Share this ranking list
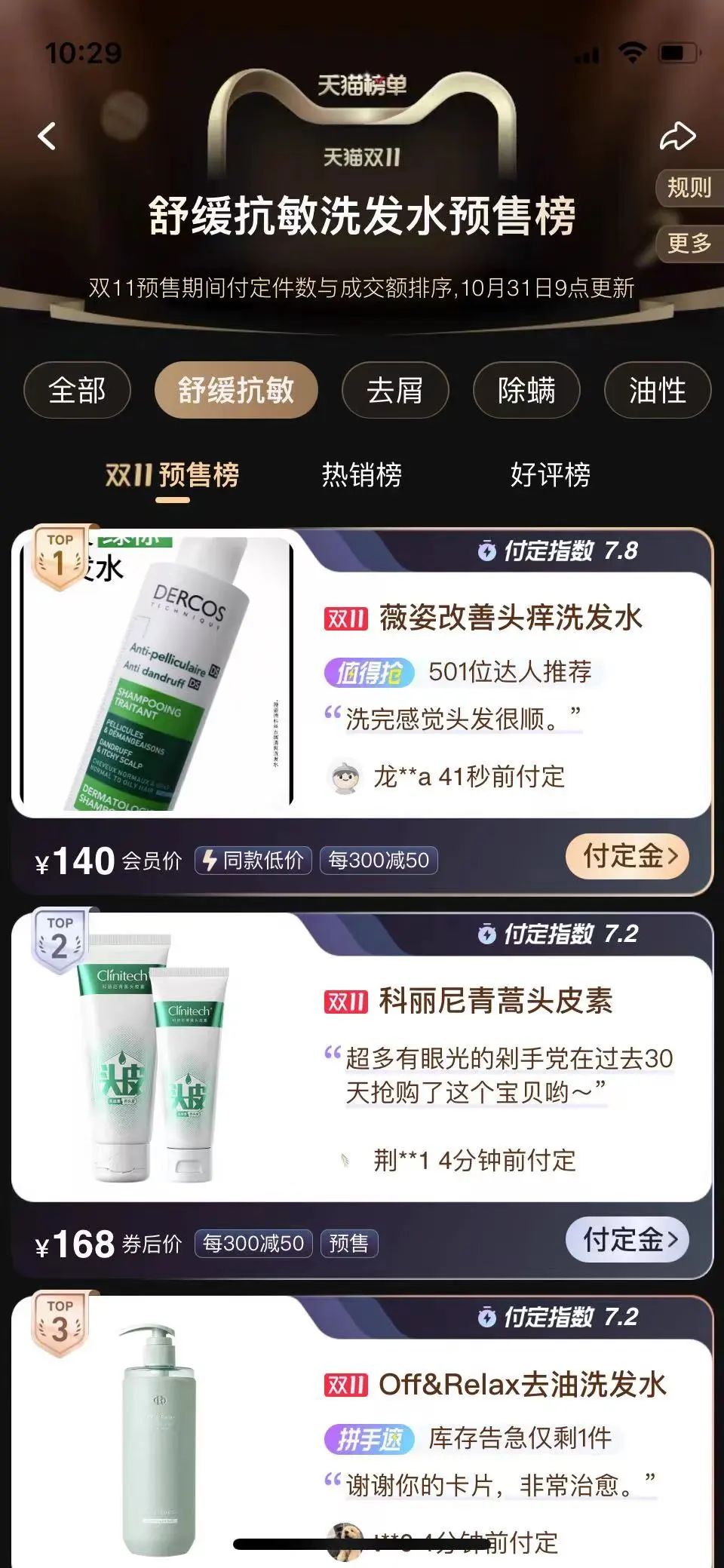 (x=676, y=137)
